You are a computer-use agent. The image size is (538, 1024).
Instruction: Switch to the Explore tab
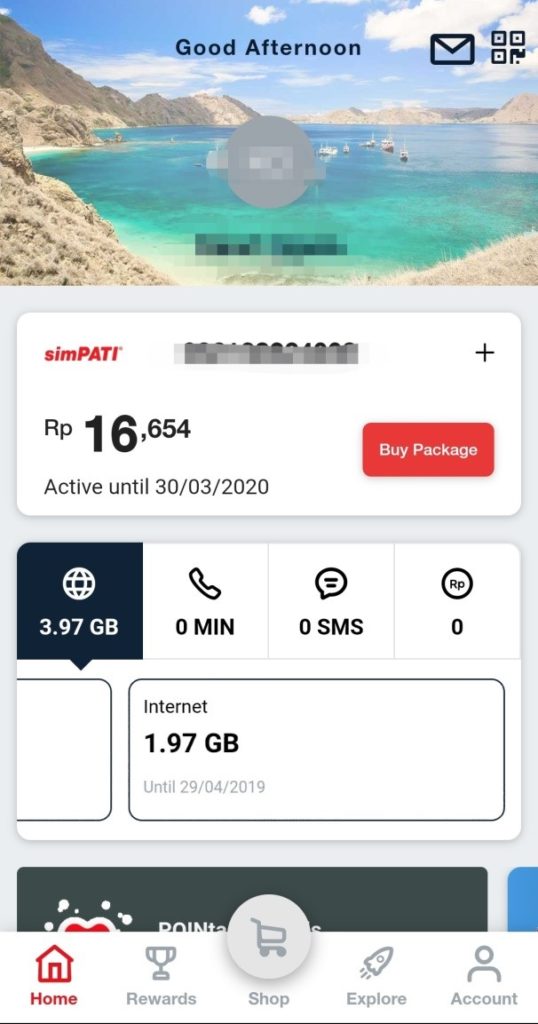tap(376, 975)
